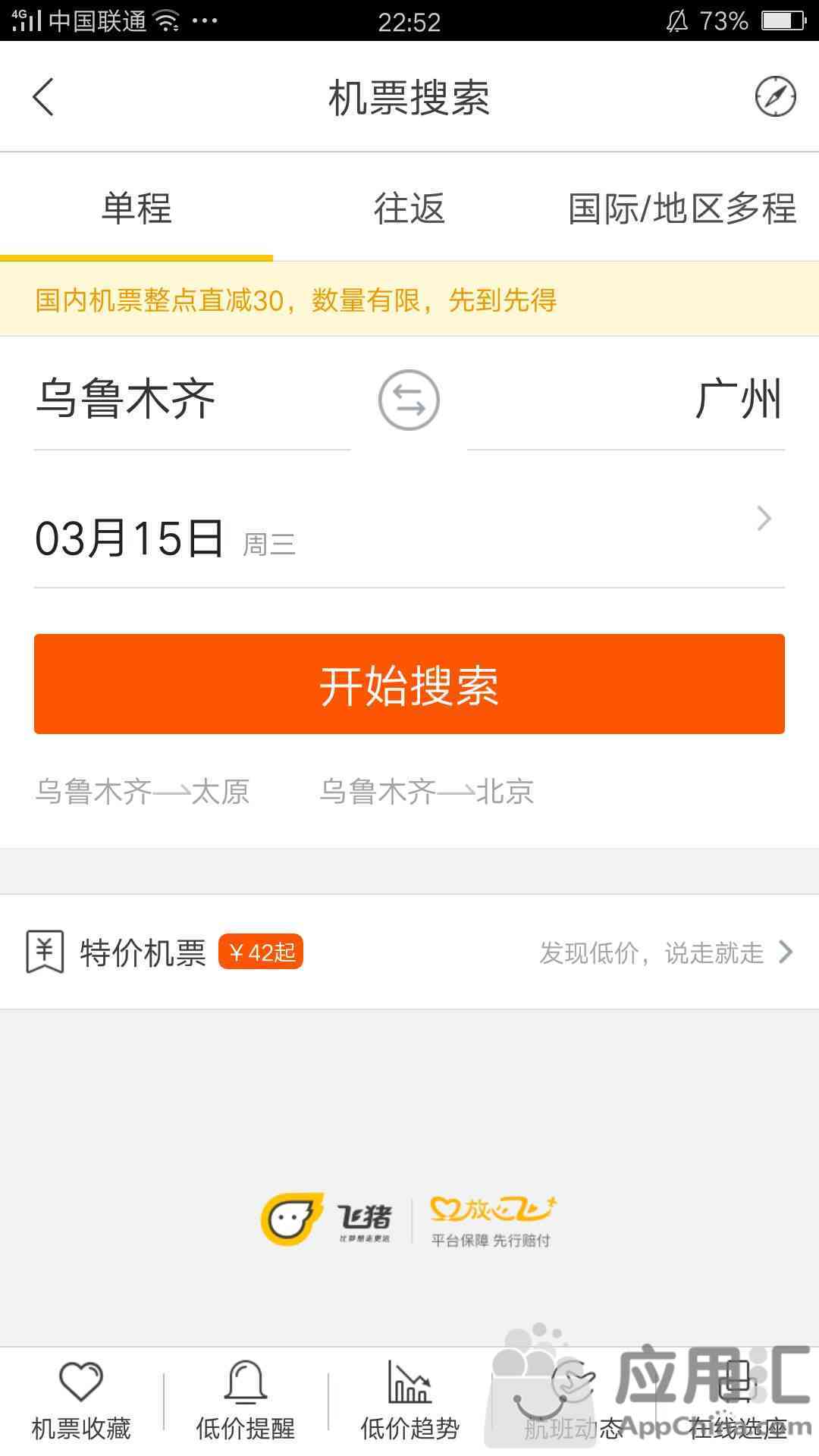
Task: Tap the 开始搜索 button
Action: click(x=409, y=684)
